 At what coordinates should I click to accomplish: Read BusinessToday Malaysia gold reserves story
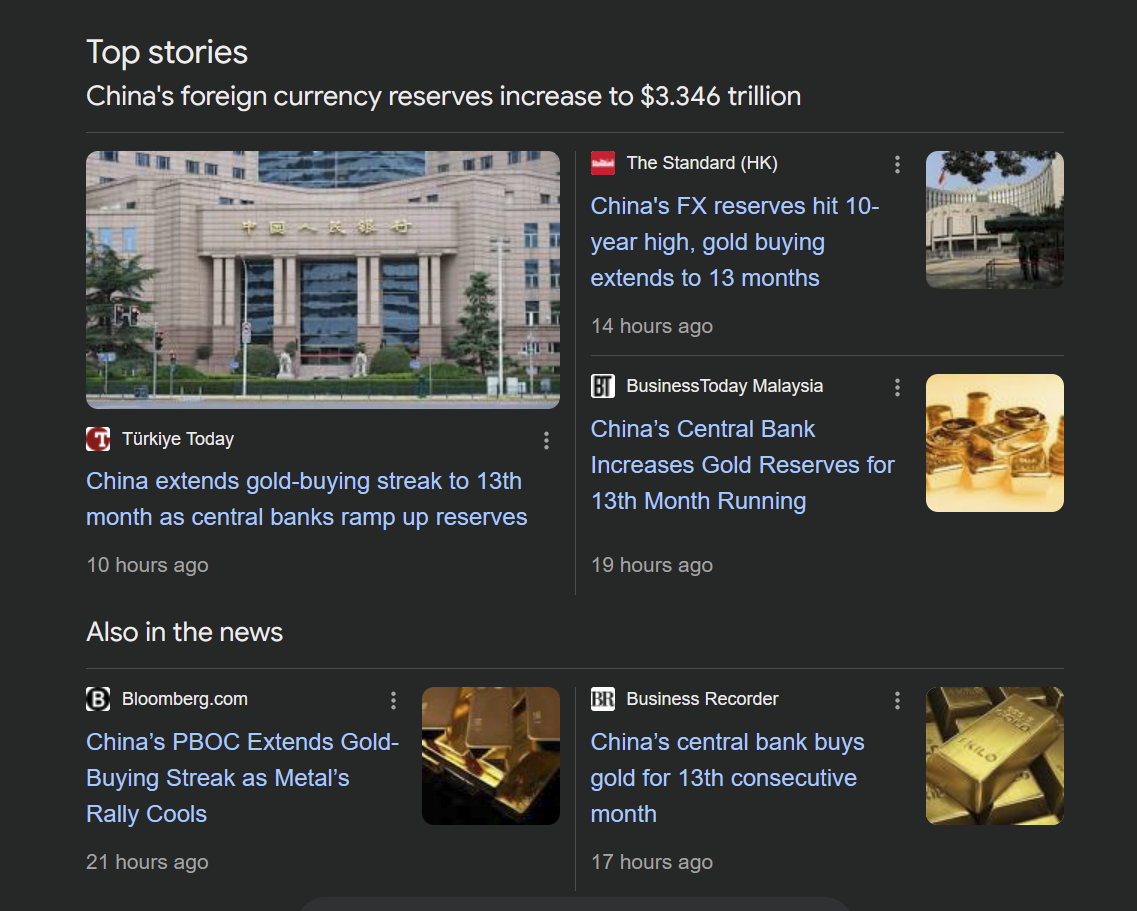click(x=742, y=465)
